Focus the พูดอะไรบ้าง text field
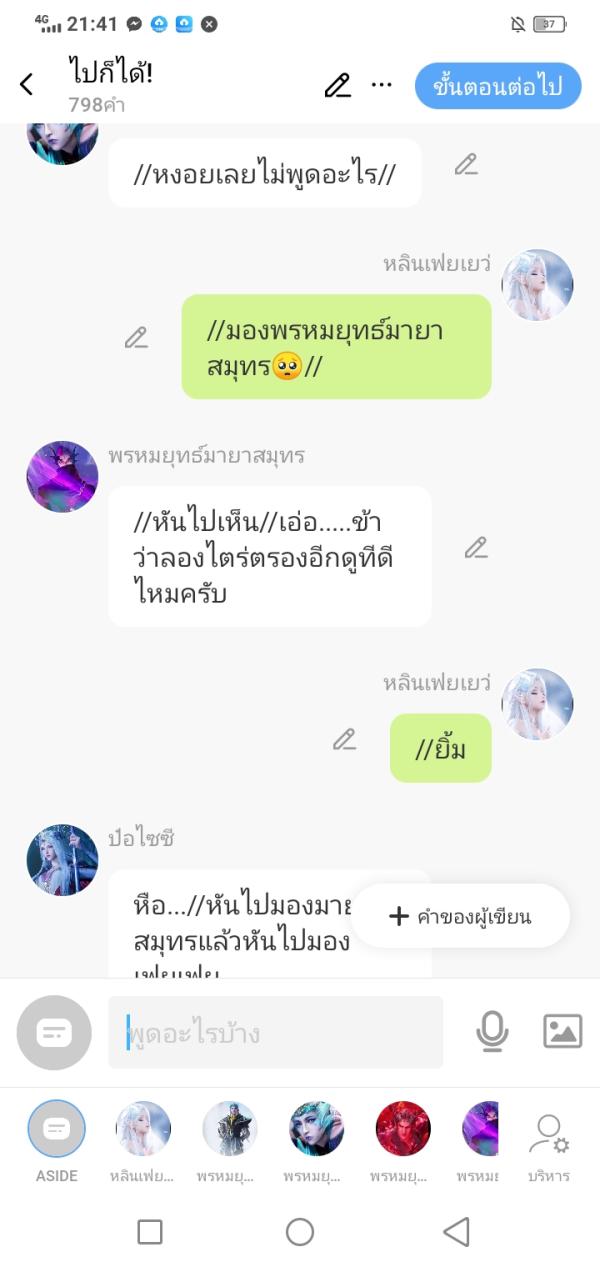 click(275, 1032)
